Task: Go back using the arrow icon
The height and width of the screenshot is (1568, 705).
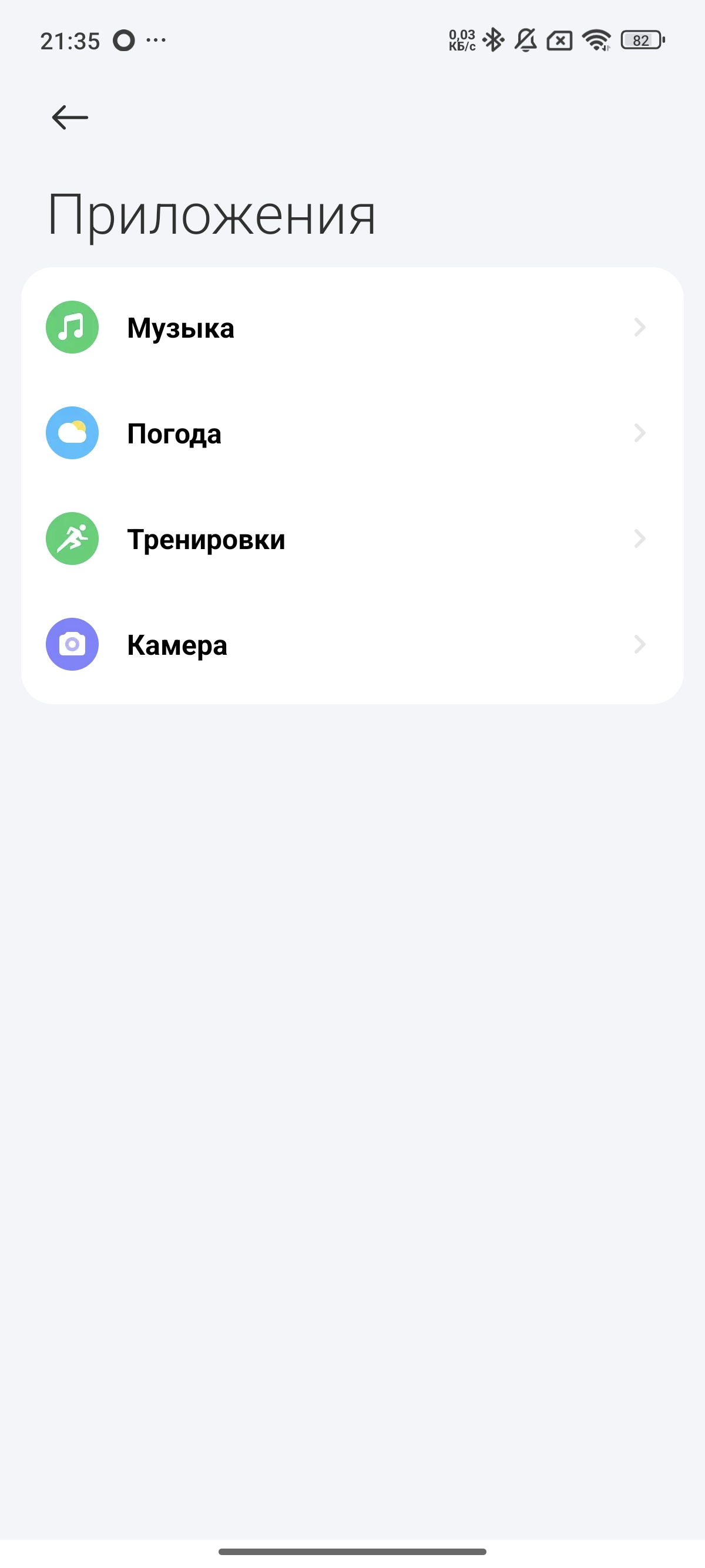Action: [x=70, y=117]
